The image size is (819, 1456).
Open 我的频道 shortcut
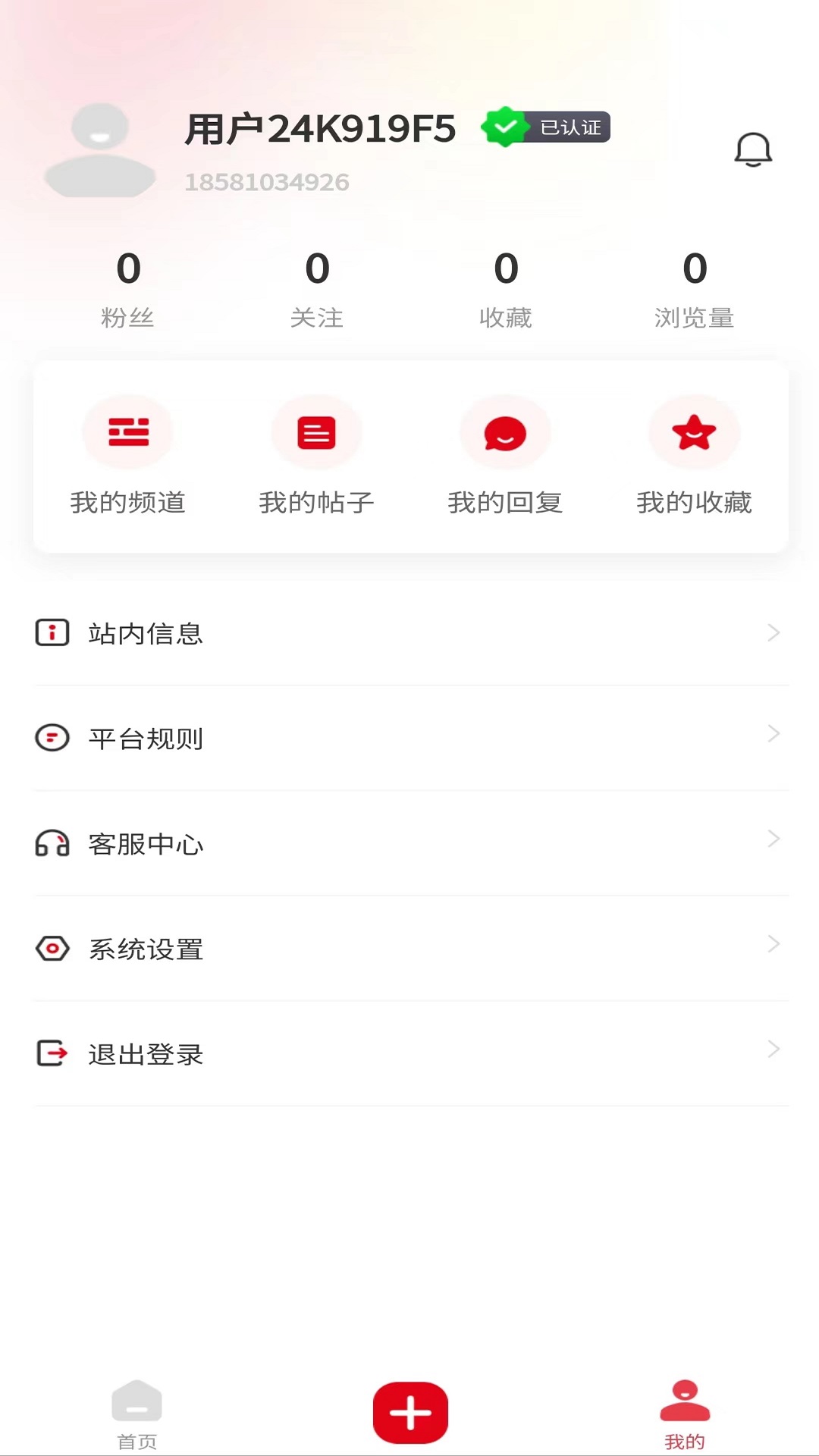128,457
